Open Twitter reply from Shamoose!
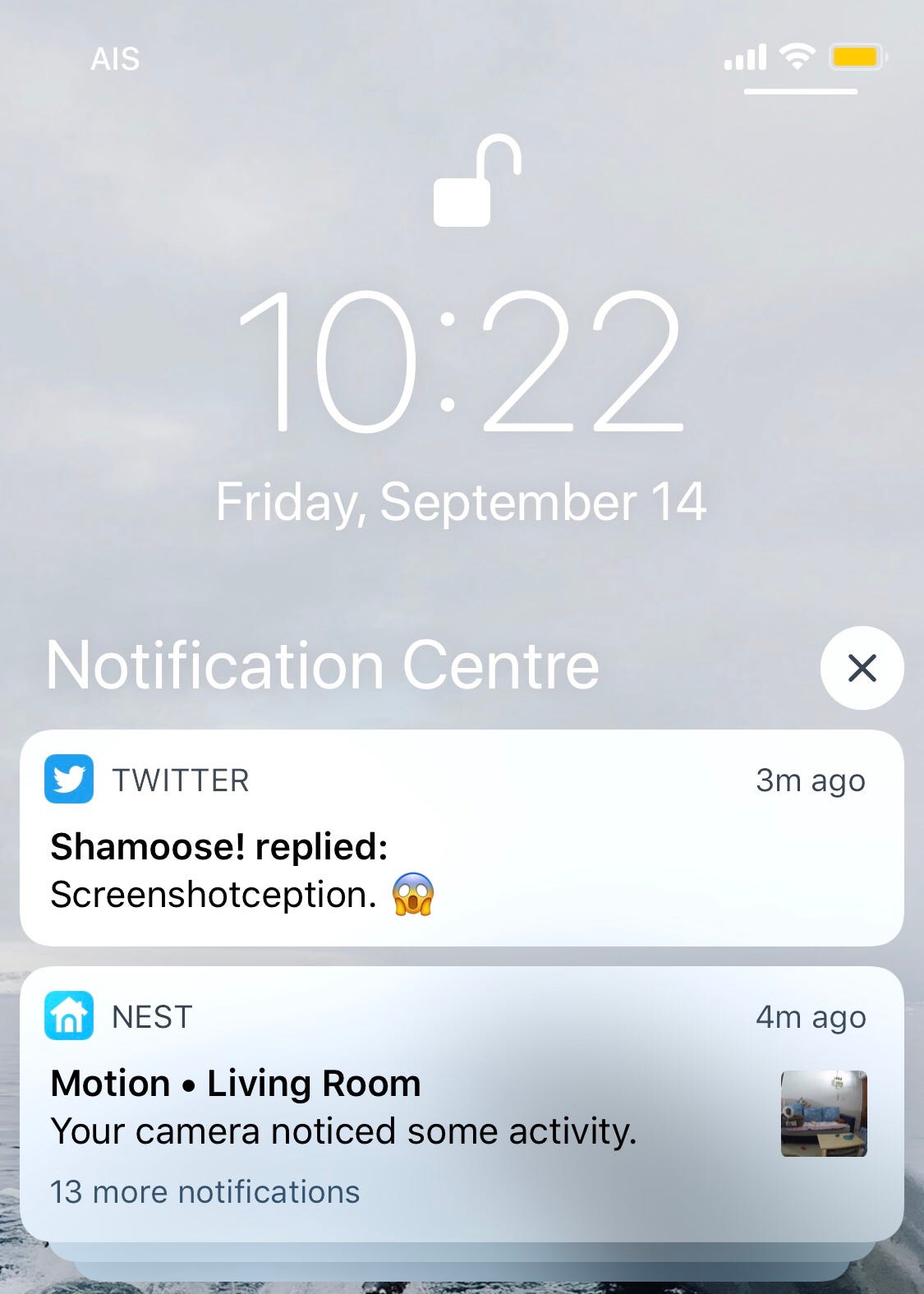 (460, 838)
